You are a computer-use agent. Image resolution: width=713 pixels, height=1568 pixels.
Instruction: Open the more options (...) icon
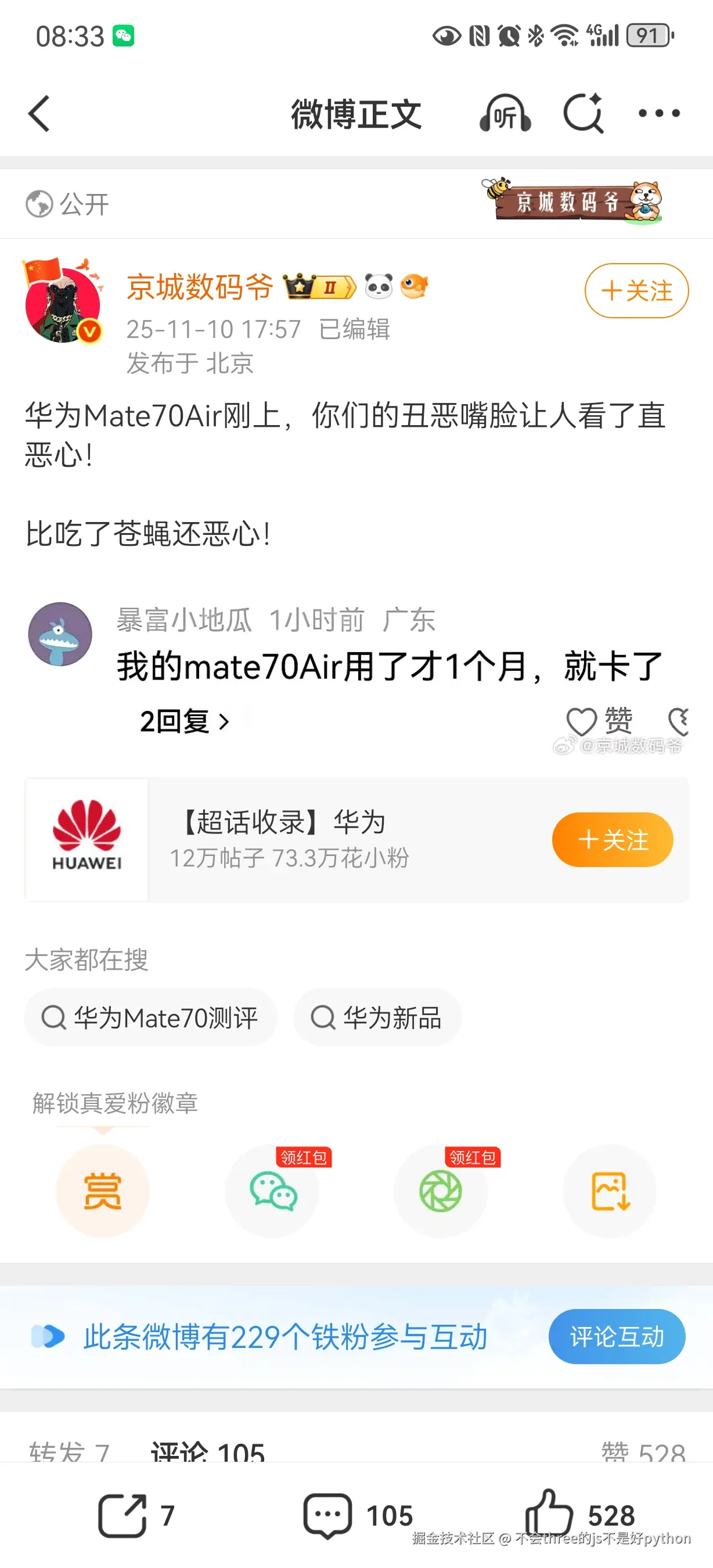pos(660,113)
